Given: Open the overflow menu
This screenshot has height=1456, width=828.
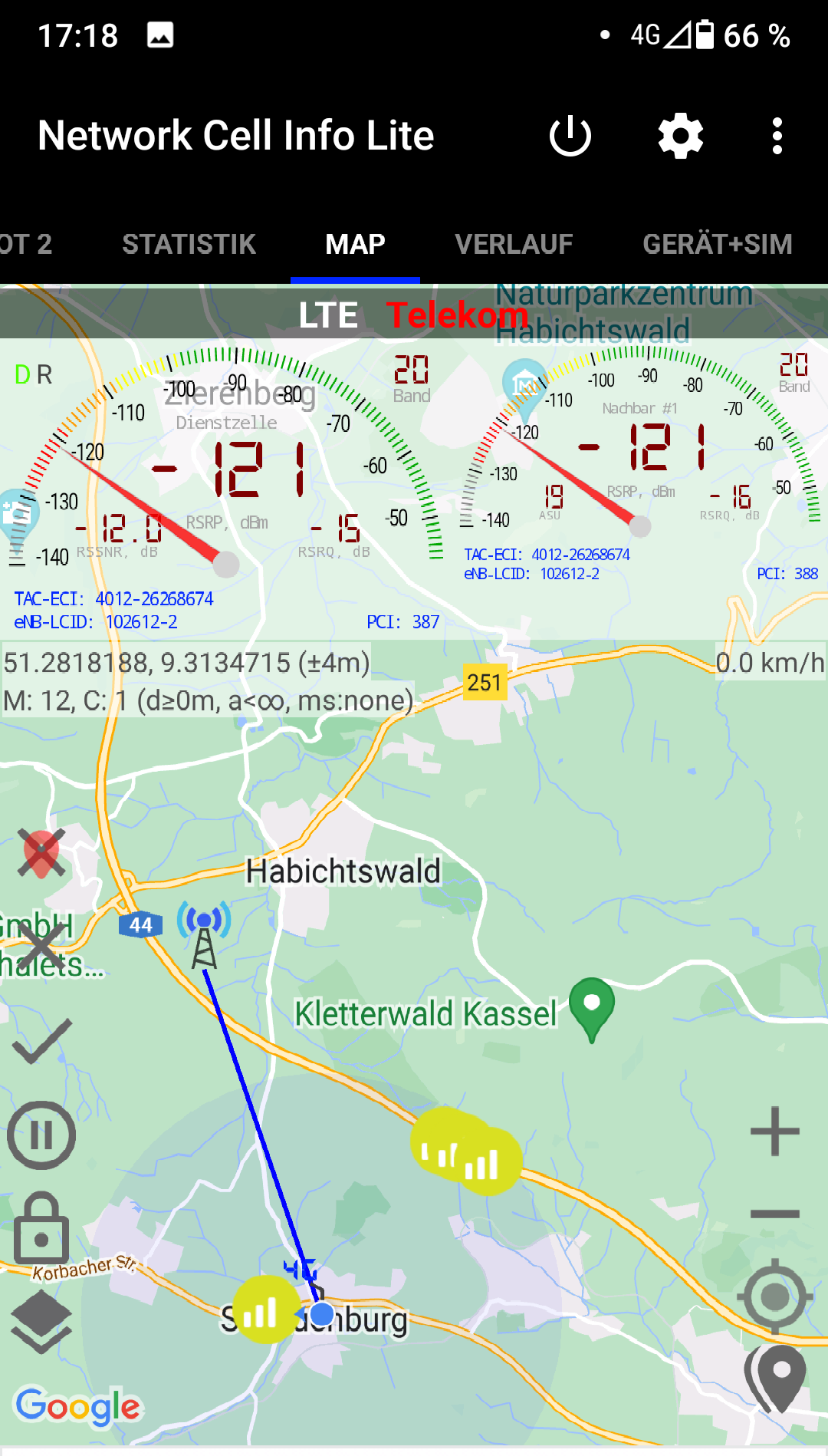Looking at the screenshot, I should pyautogui.click(x=777, y=137).
